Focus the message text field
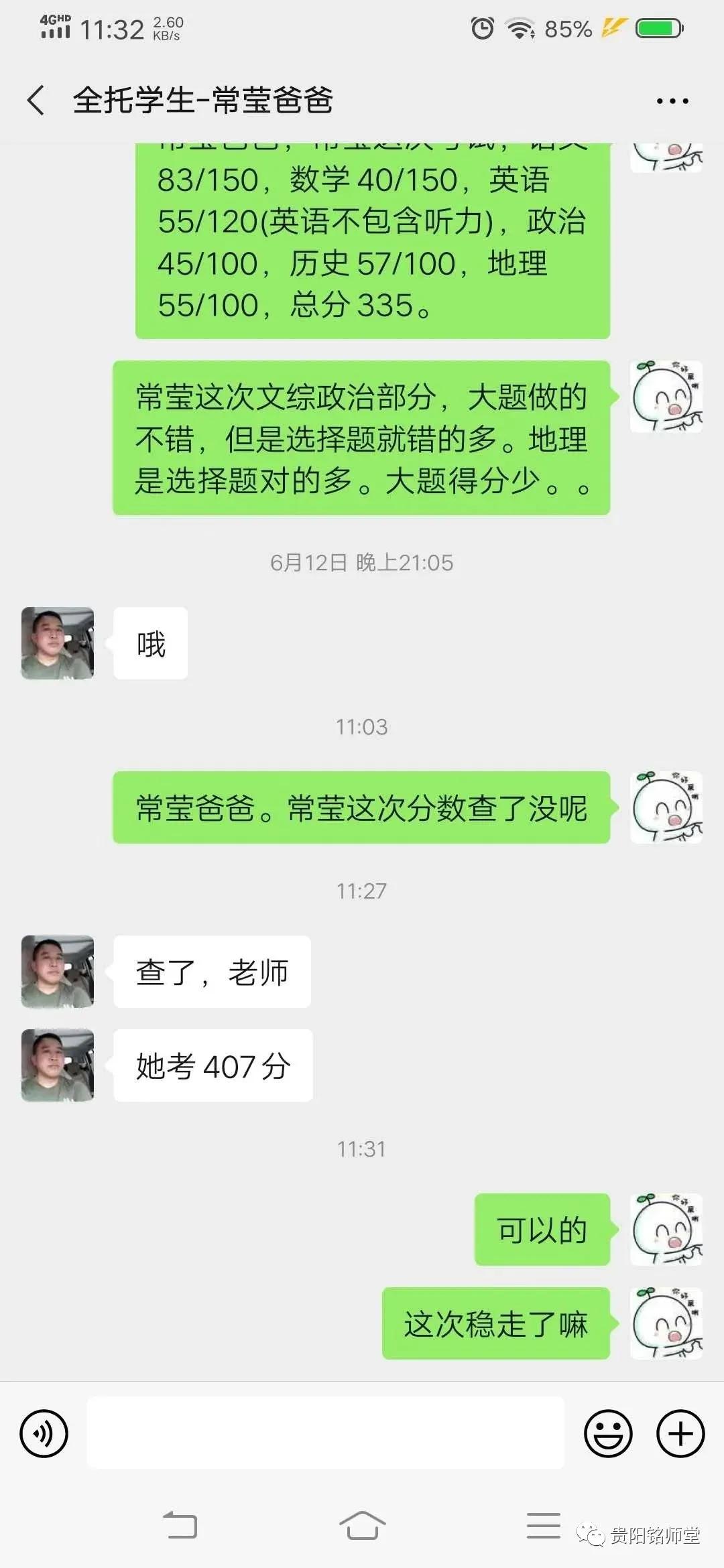The width and height of the screenshot is (724, 1568). (325, 1433)
